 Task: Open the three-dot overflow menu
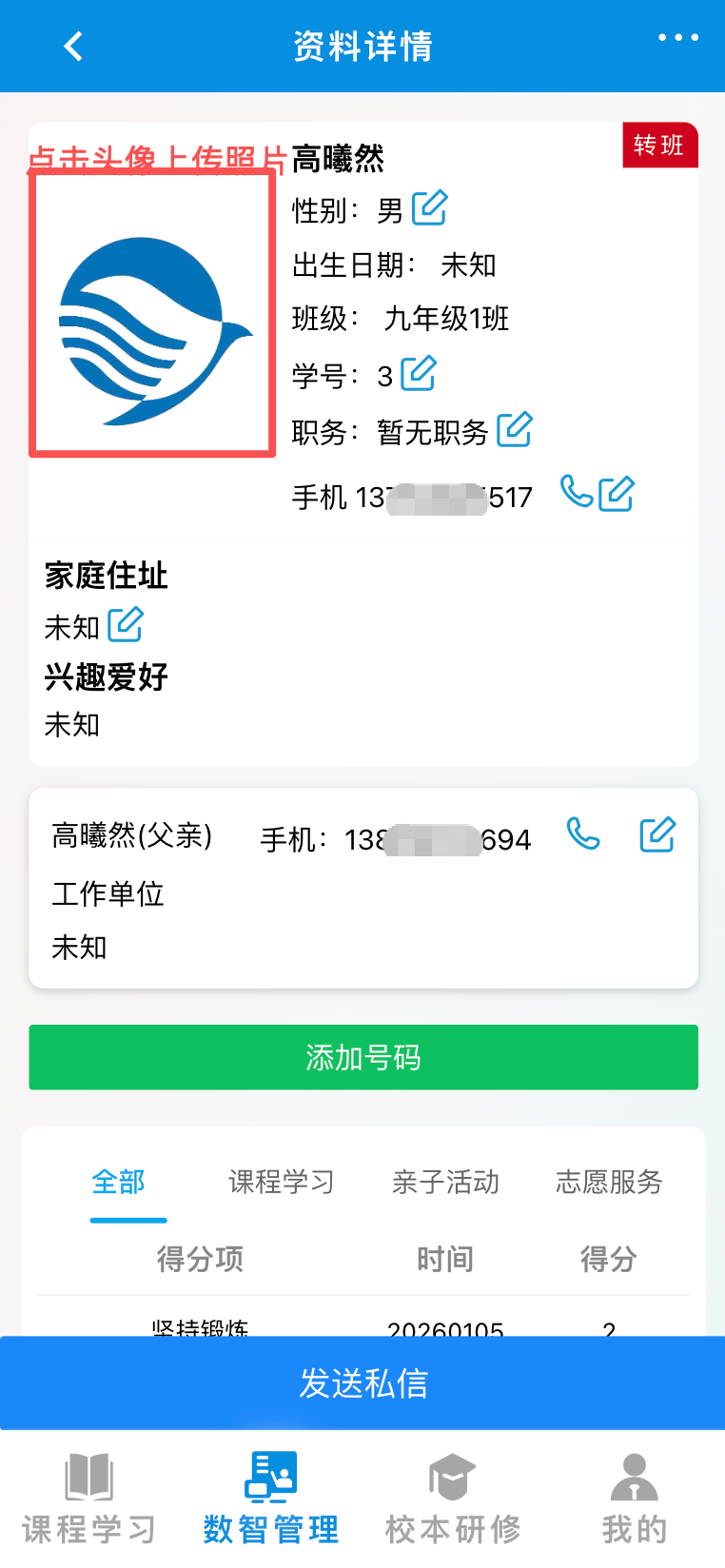pos(678,38)
